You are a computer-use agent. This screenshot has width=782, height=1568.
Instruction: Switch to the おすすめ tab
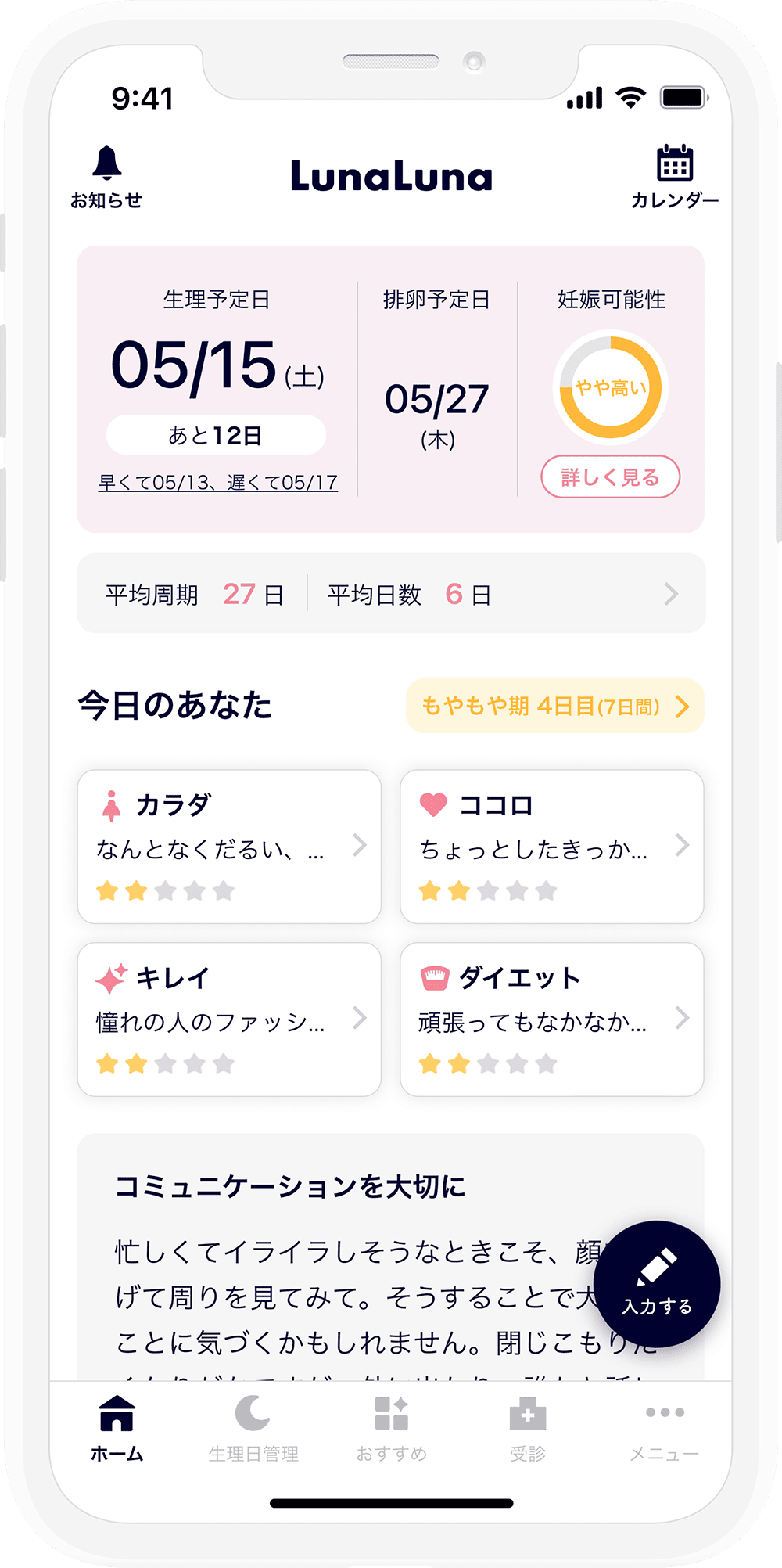[392, 1429]
